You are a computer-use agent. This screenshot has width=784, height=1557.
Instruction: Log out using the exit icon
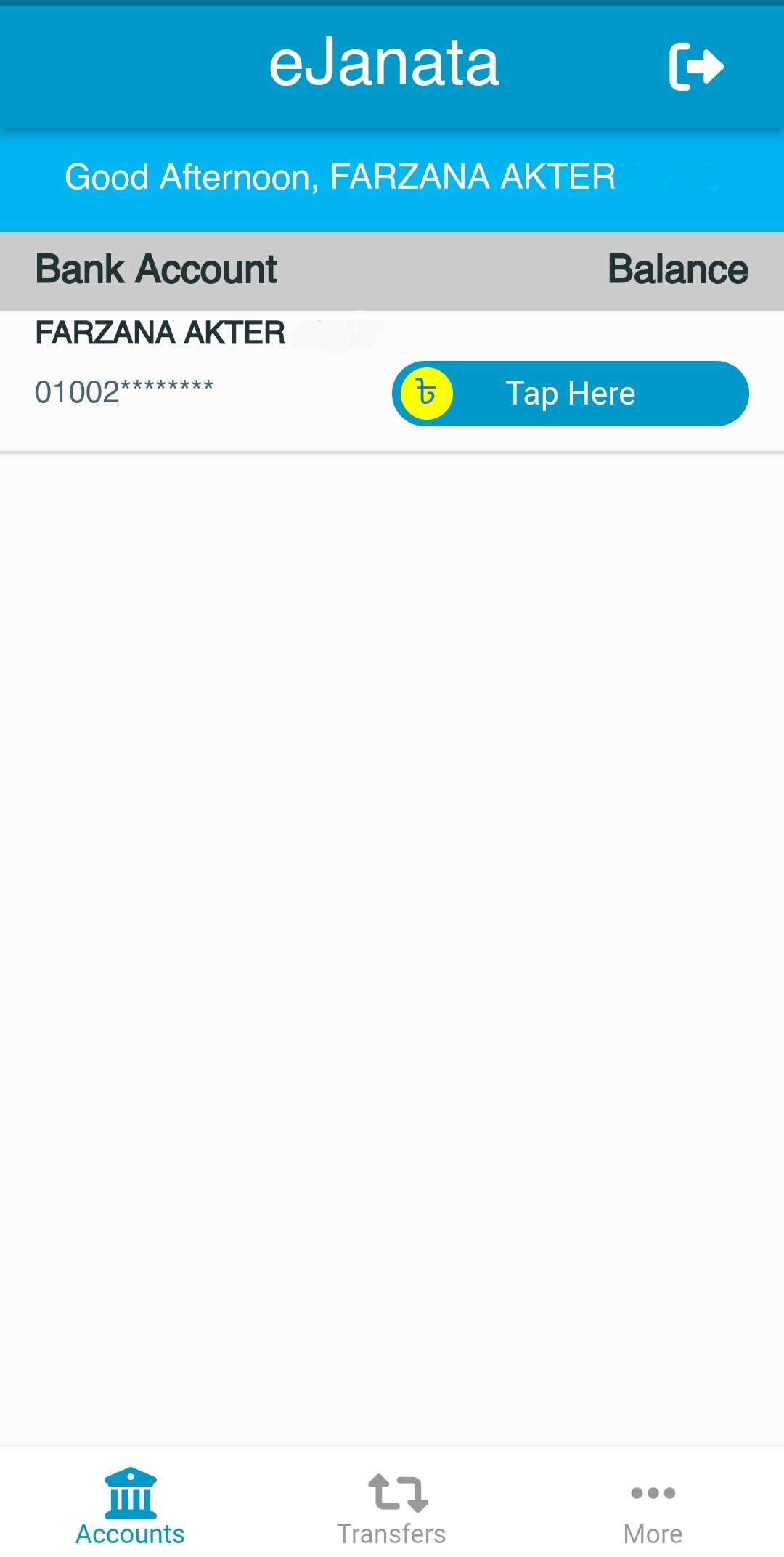click(x=695, y=66)
